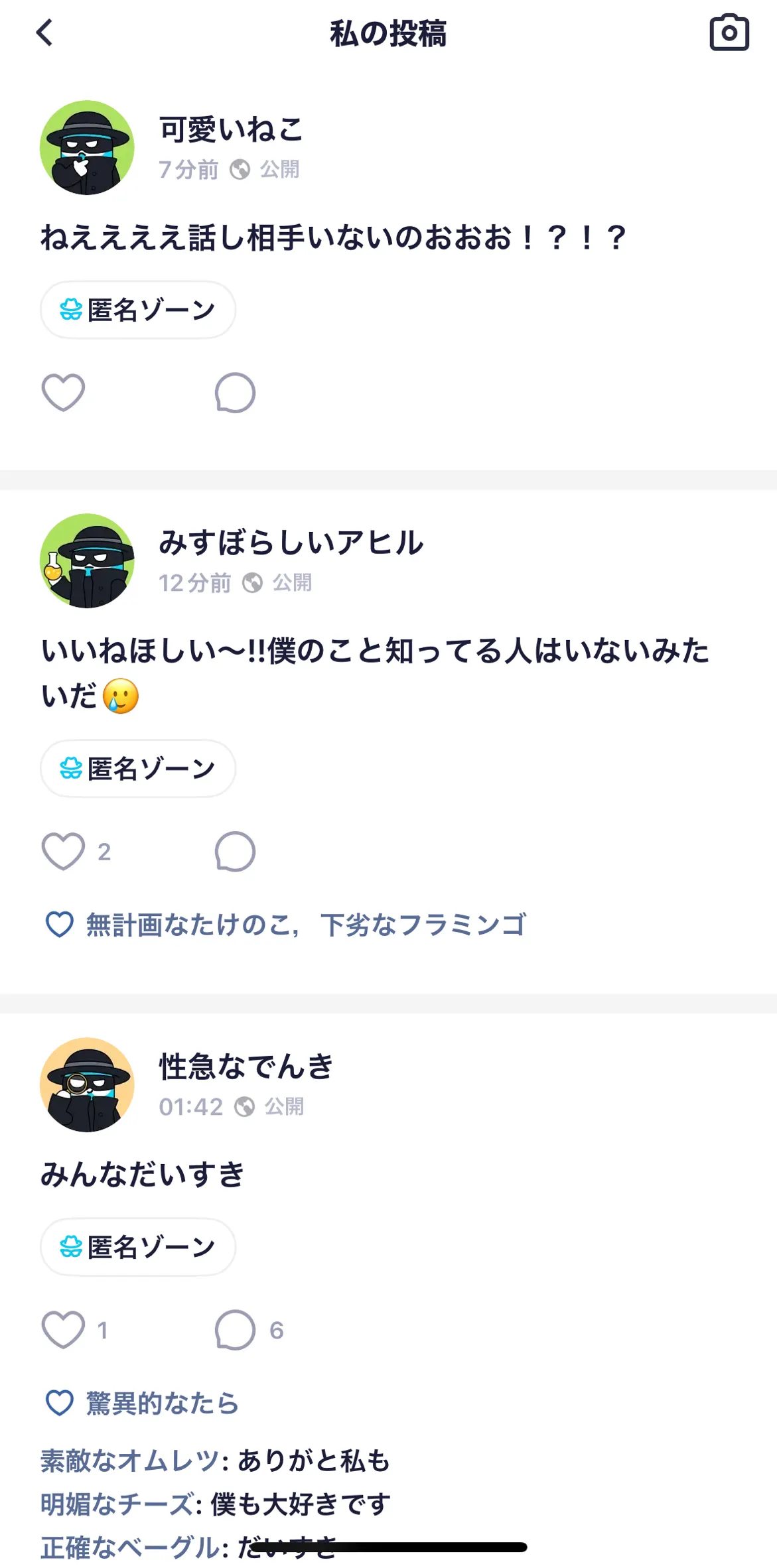777x1568 pixels.
Task: View 性急なでんき's avatar
Action: tap(87, 1084)
